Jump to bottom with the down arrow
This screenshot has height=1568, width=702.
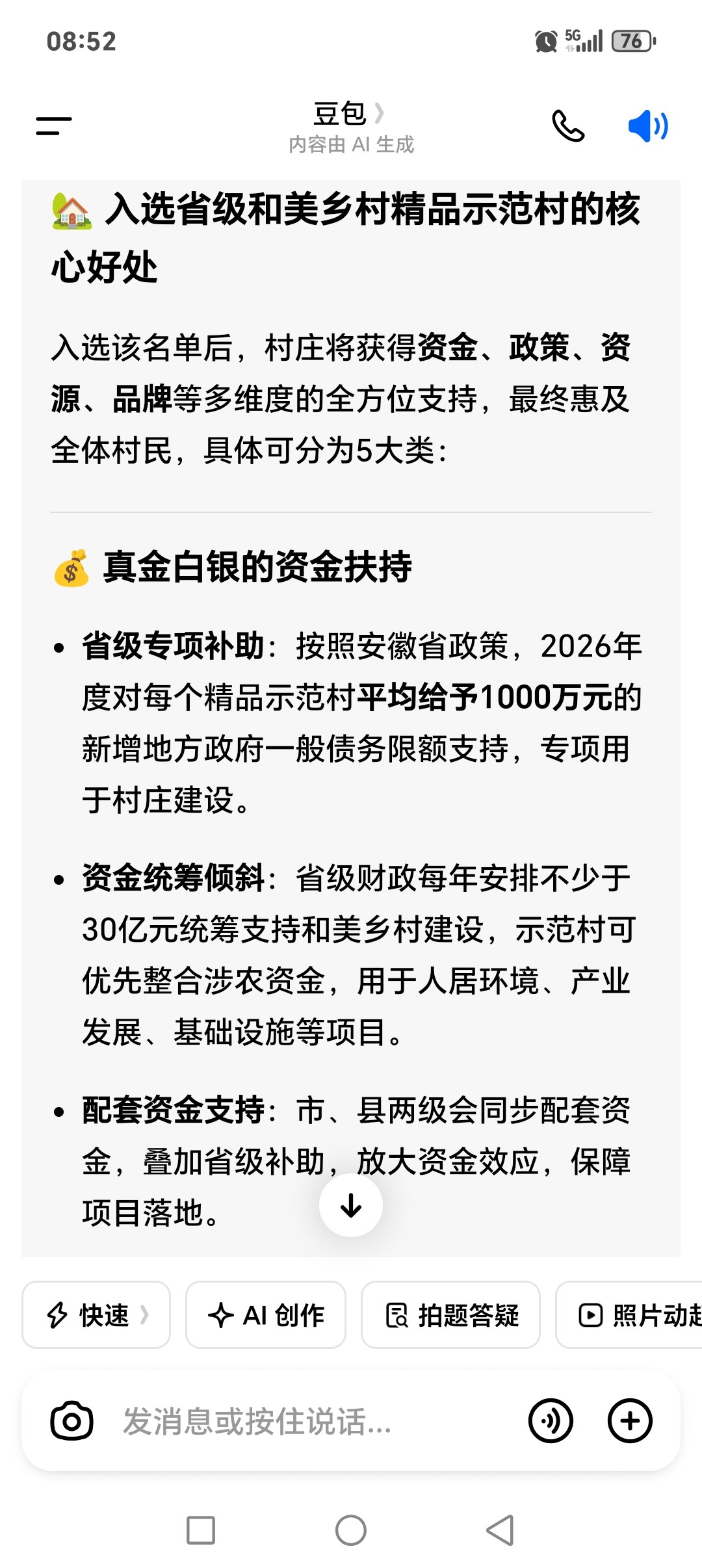tap(351, 1205)
